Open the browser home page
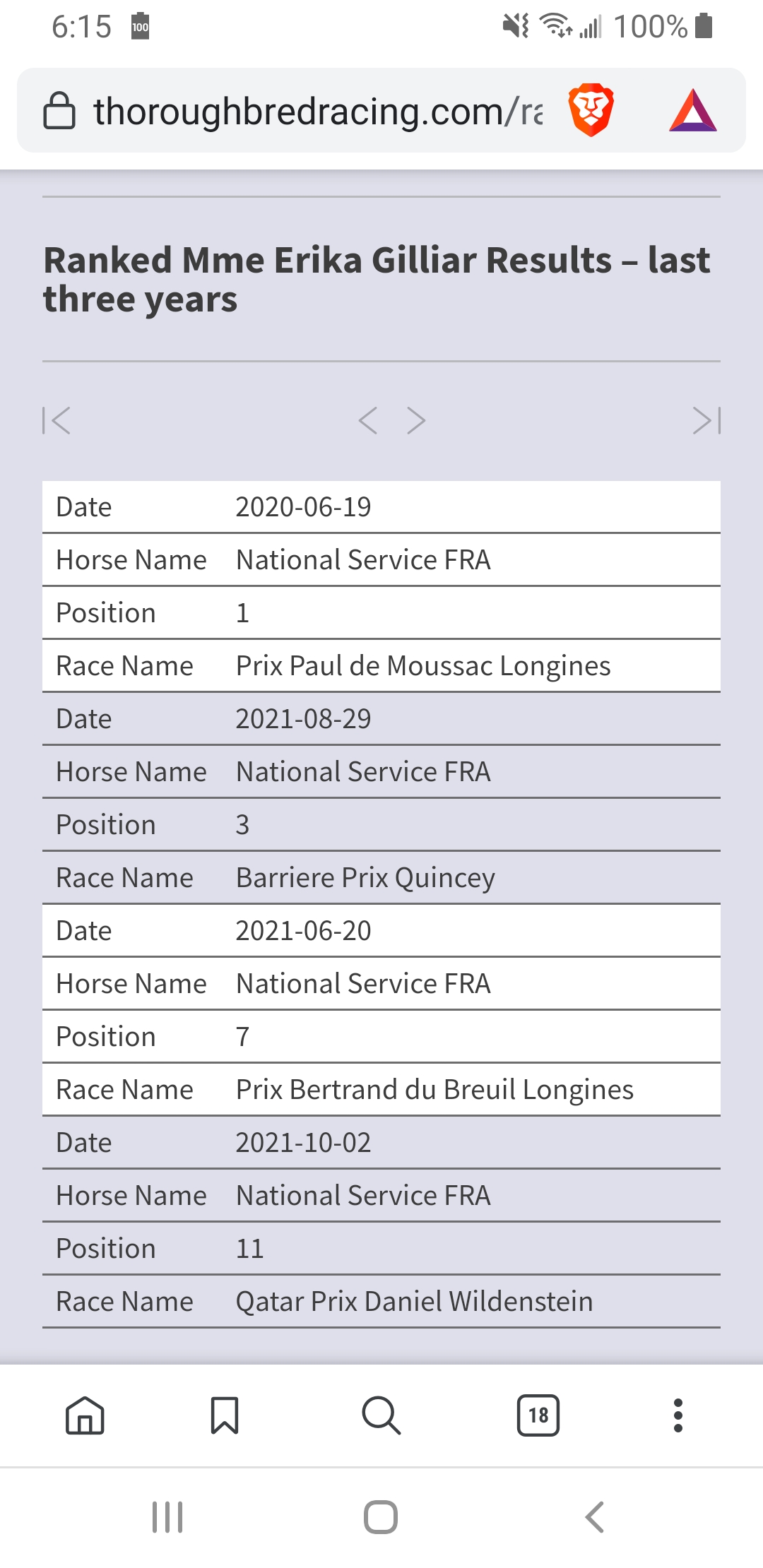Image resolution: width=763 pixels, height=1568 pixels. coord(85,1415)
